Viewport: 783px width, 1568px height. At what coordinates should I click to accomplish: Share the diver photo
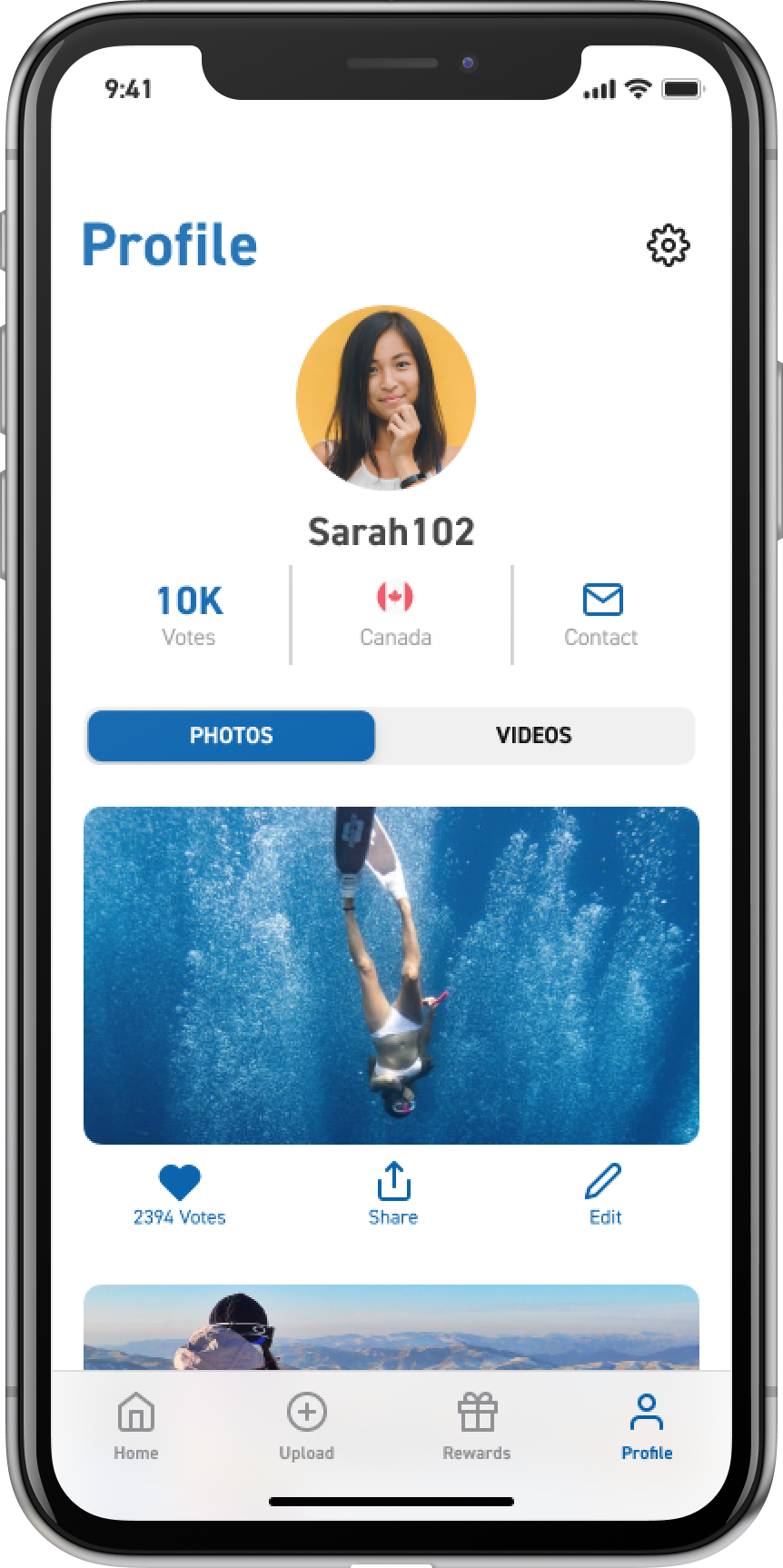coord(393,1194)
